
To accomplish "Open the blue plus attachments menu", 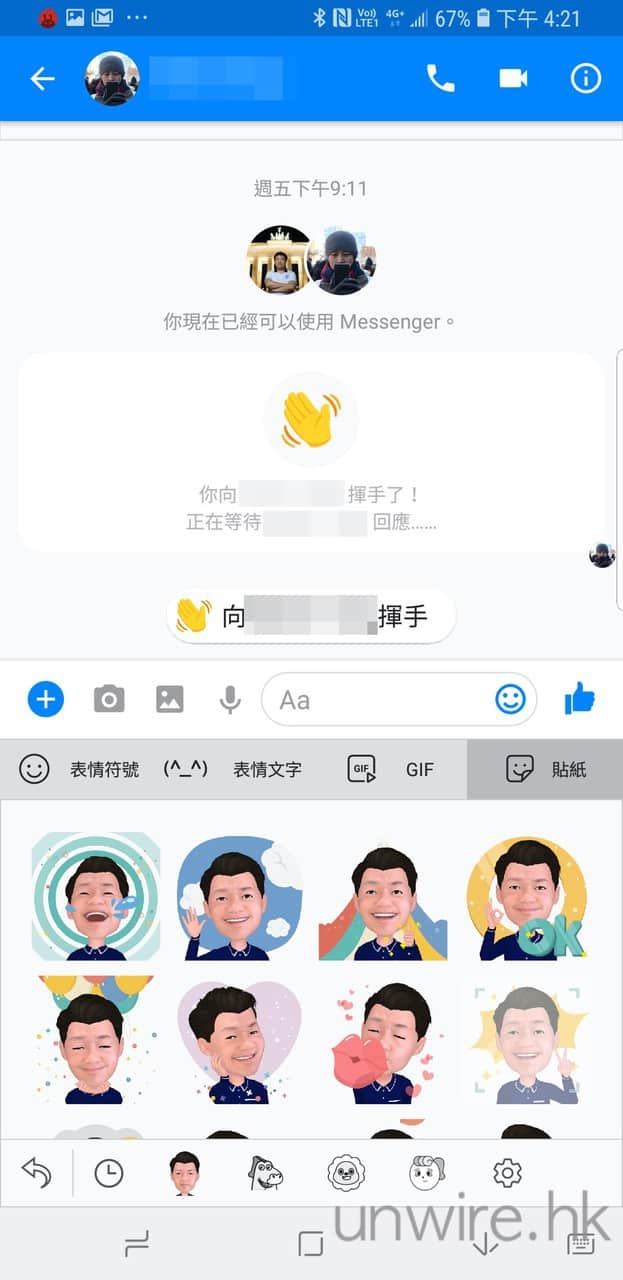I will [x=45, y=699].
